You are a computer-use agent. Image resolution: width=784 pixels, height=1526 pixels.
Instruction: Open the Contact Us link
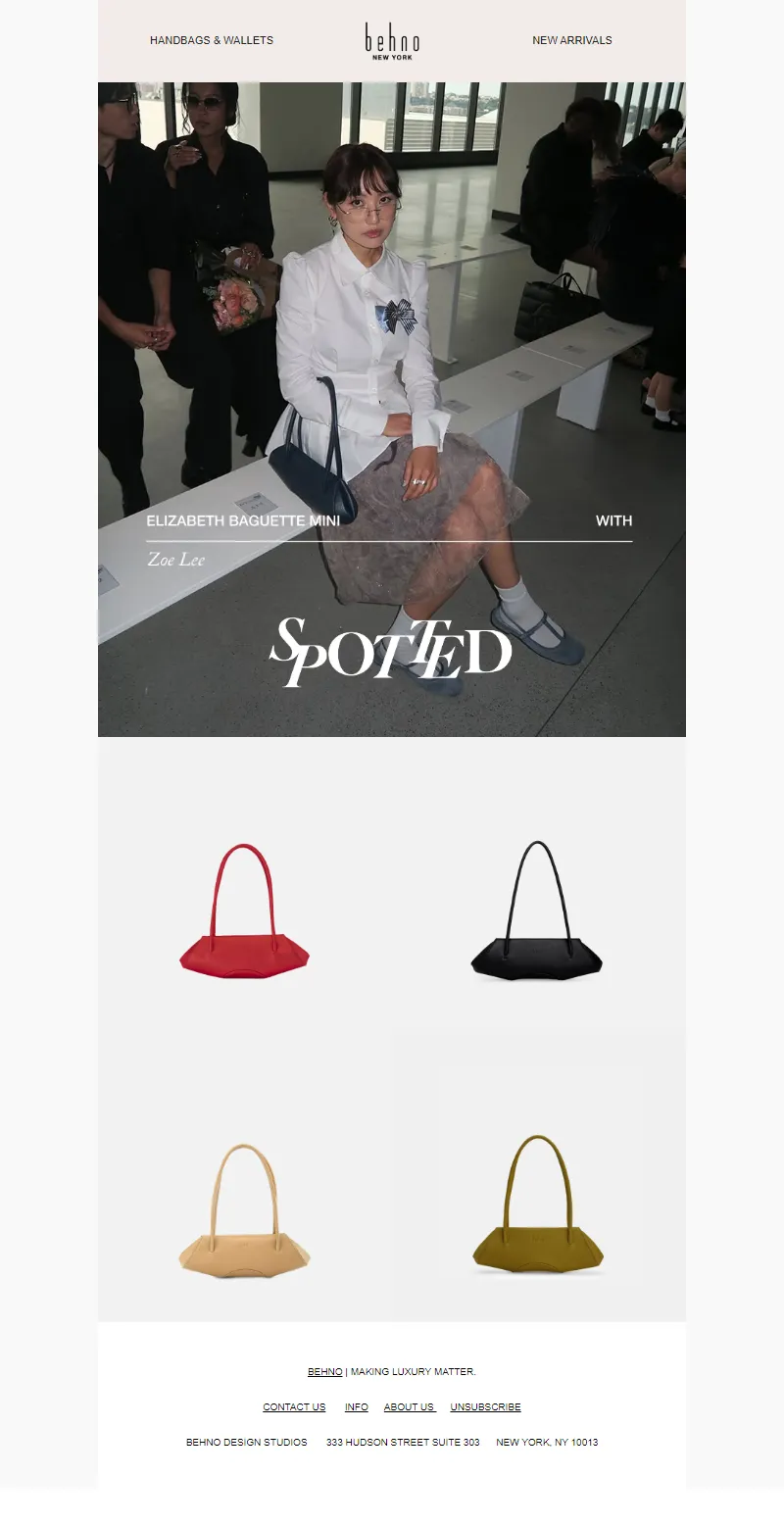pyautogui.click(x=294, y=1407)
